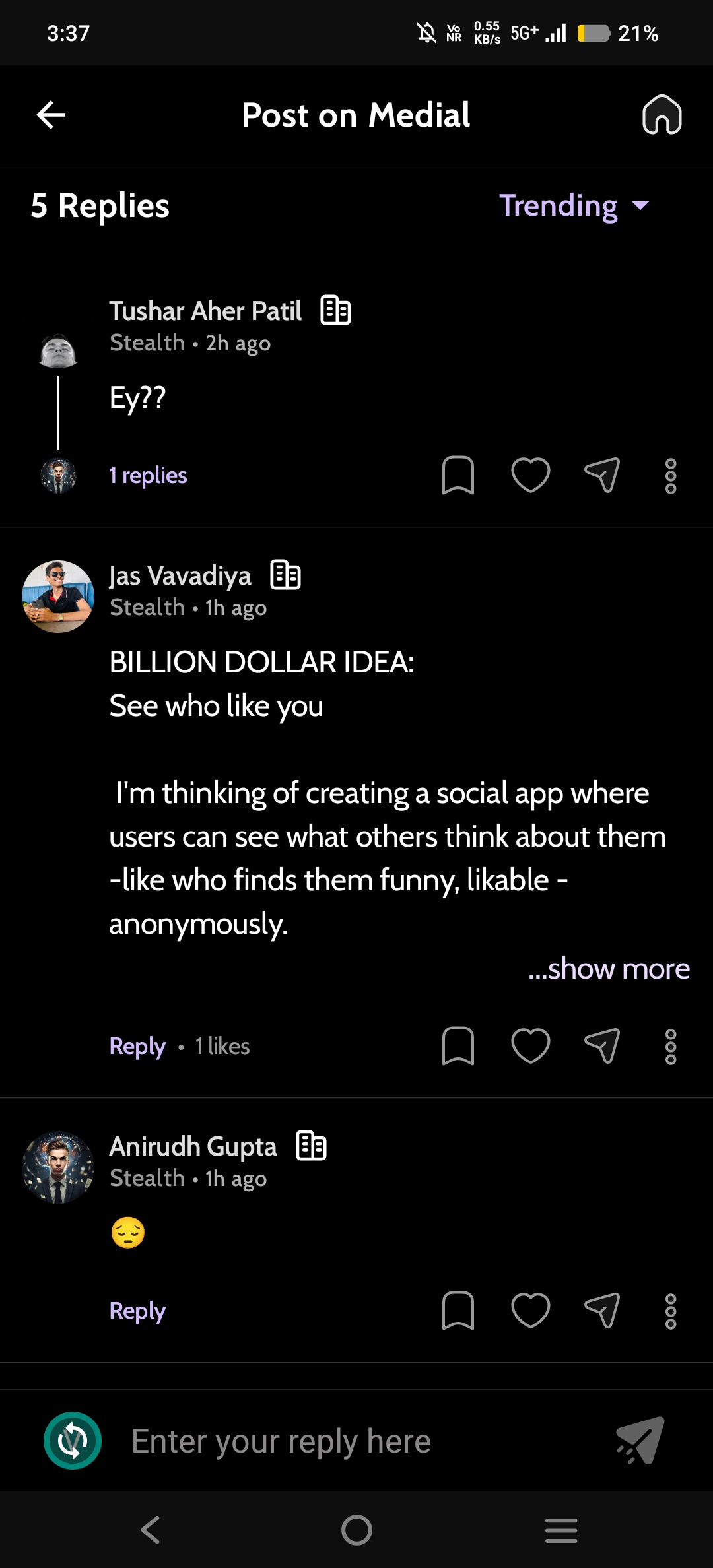
Task: Tap the 'Enter your reply here' field
Action: 356,1441
